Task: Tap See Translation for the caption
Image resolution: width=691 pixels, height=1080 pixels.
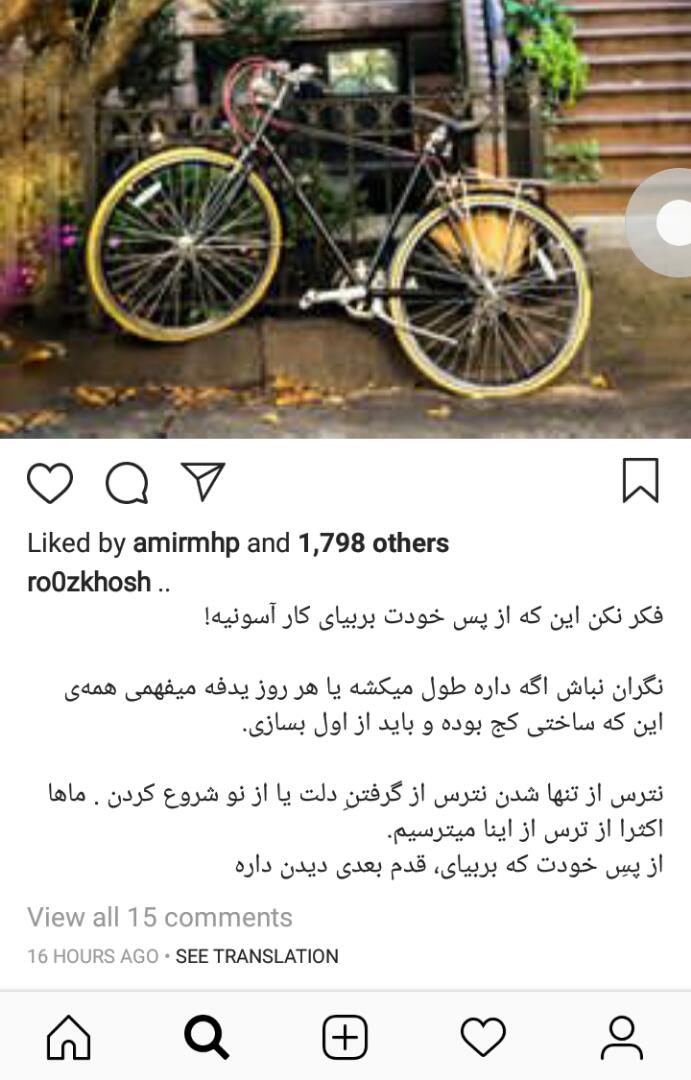Action: point(257,956)
